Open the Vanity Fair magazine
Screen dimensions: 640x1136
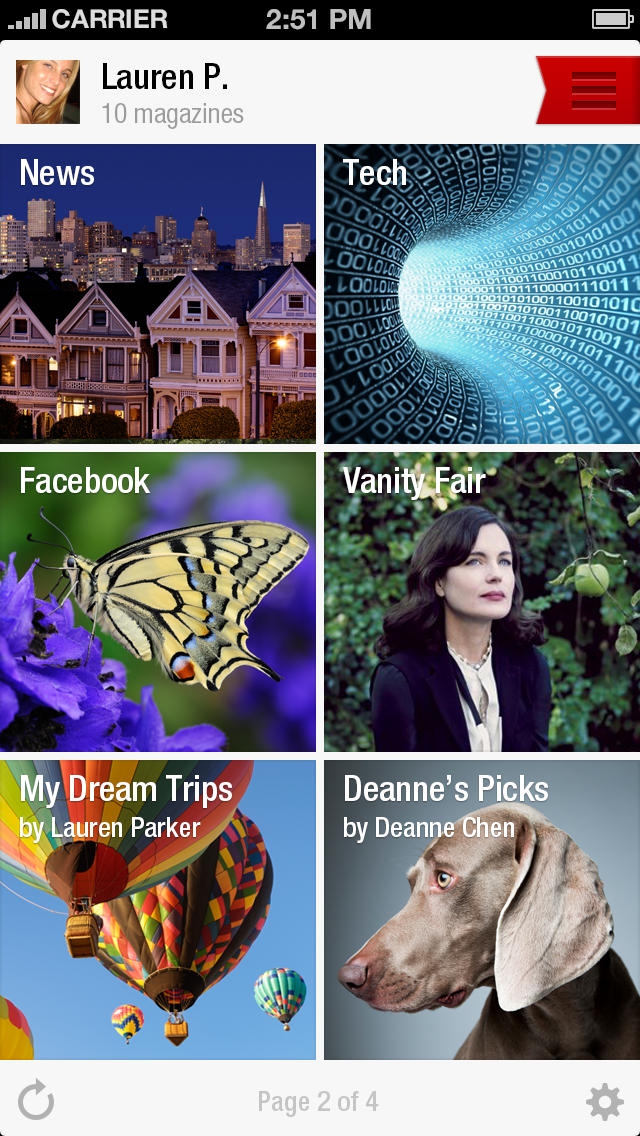[481, 601]
